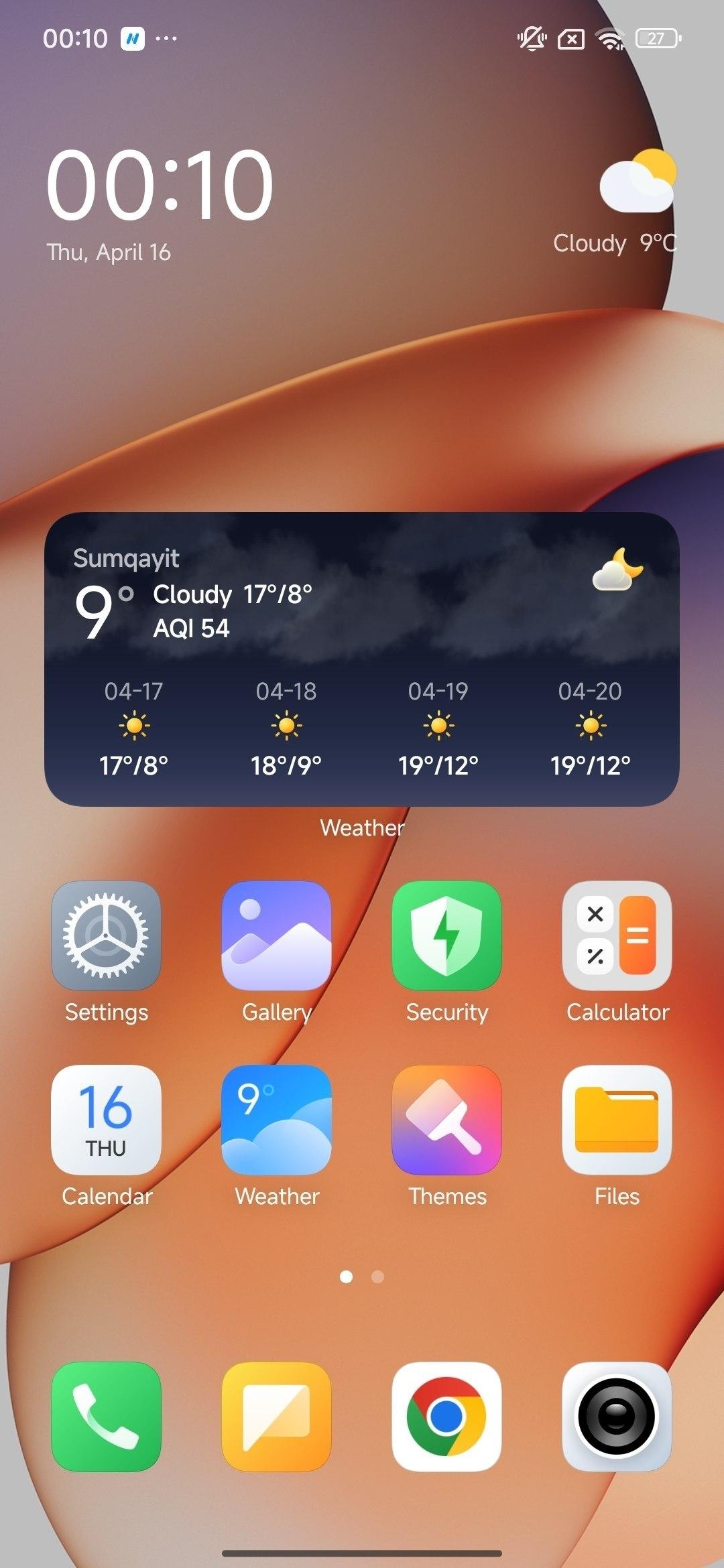Open the yellow Notes app in dock
The width and height of the screenshot is (724, 1568).
(276, 1417)
